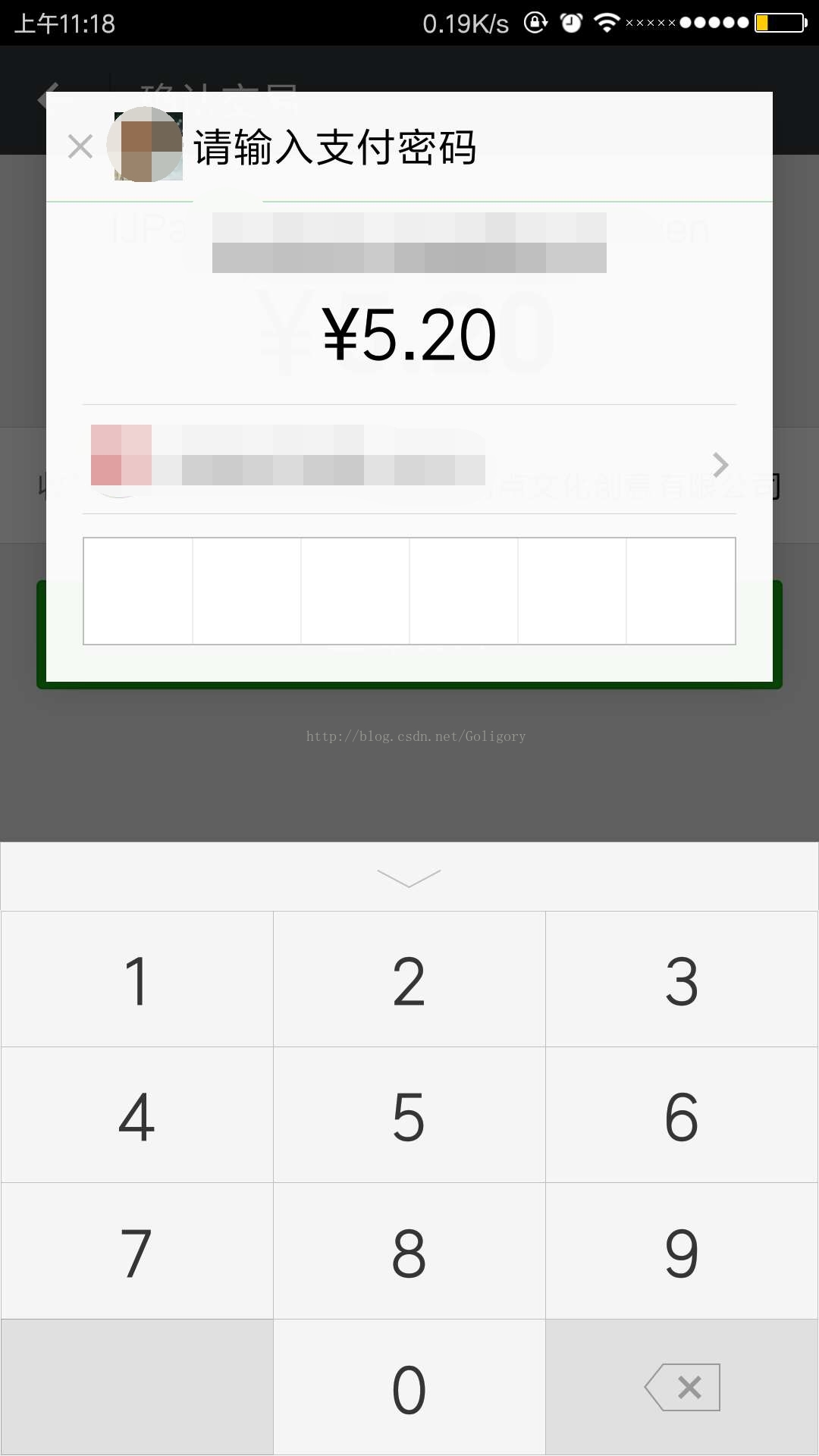Enter digit 1 on keypad

click(x=137, y=980)
